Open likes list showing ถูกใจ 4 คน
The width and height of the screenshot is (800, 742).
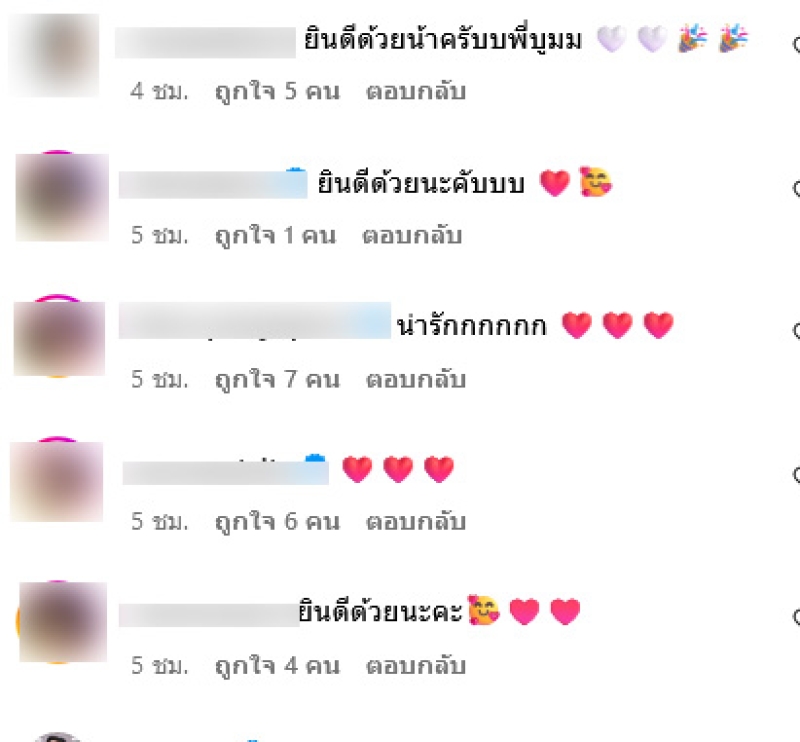[277, 665]
